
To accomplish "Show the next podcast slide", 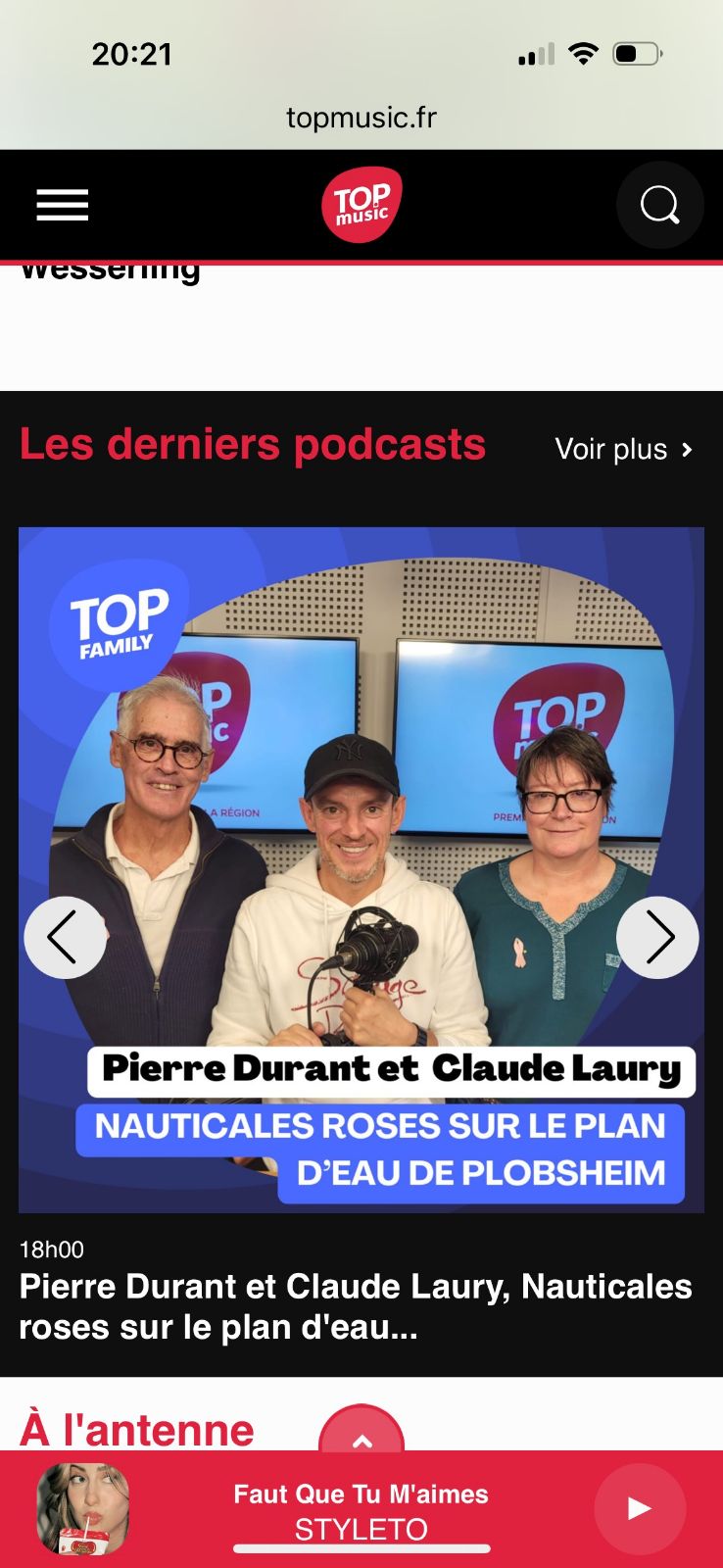I will point(657,938).
